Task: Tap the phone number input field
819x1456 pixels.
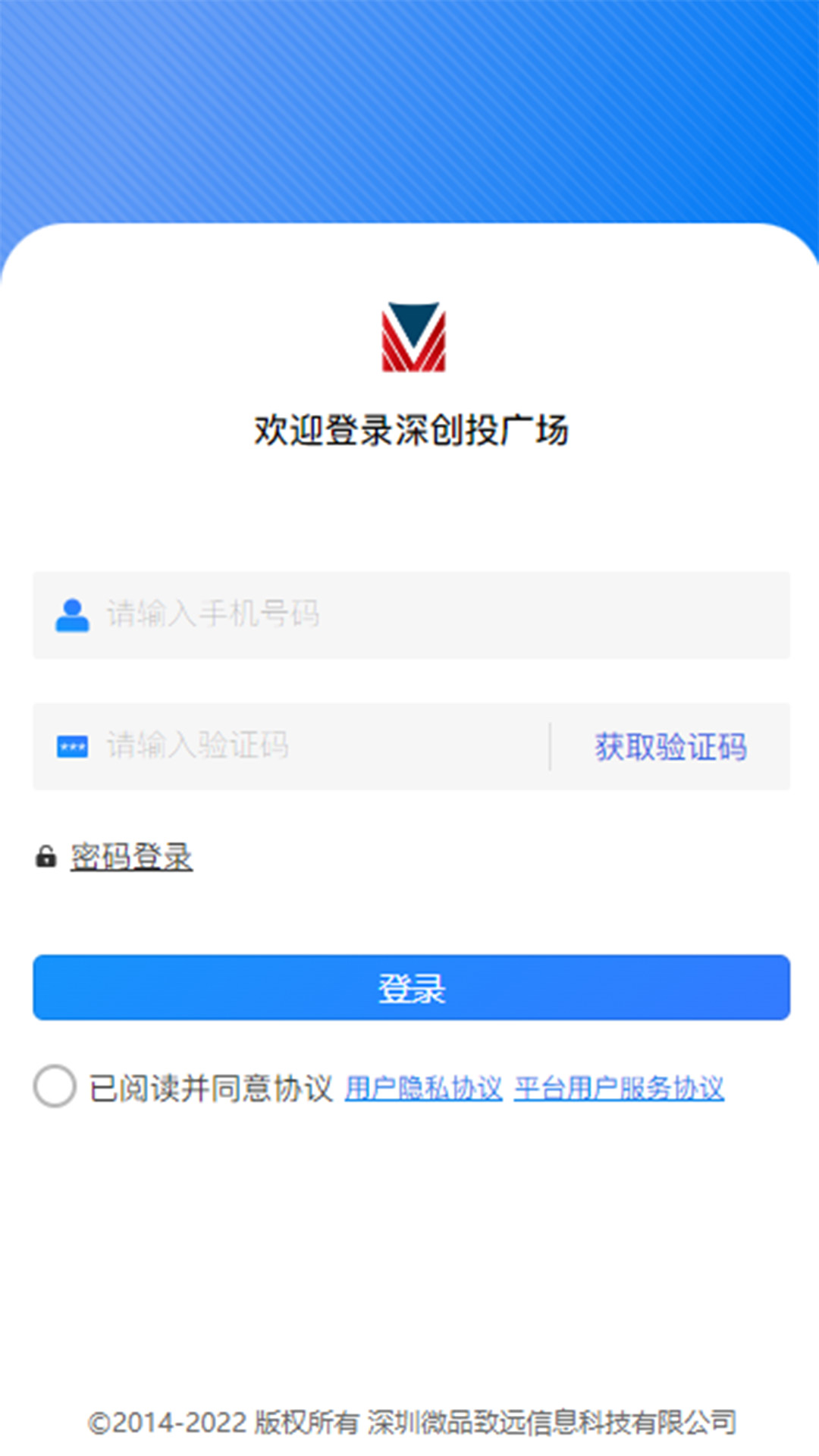Action: [440, 615]
